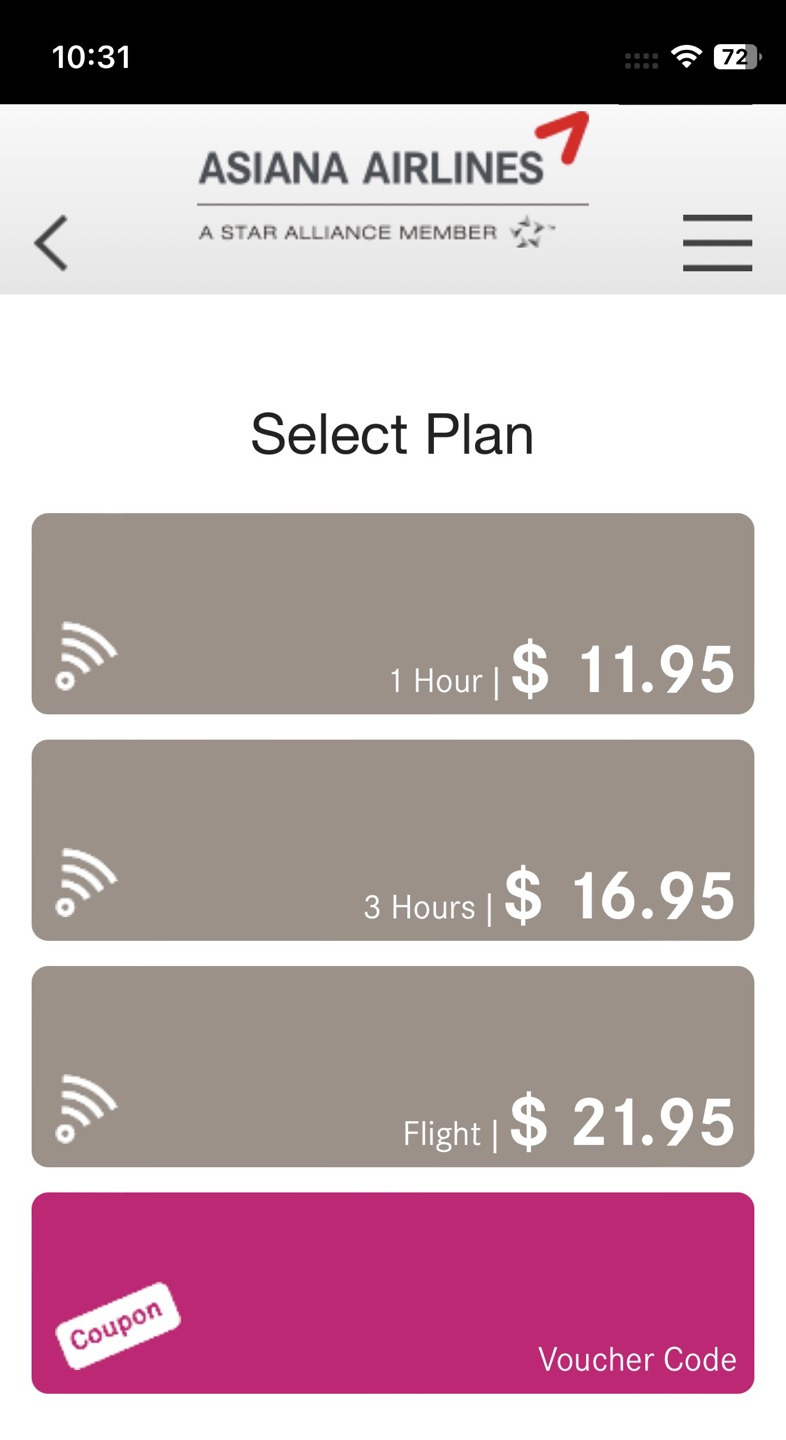Click the Select Plan heading

(x=392, y=432)
